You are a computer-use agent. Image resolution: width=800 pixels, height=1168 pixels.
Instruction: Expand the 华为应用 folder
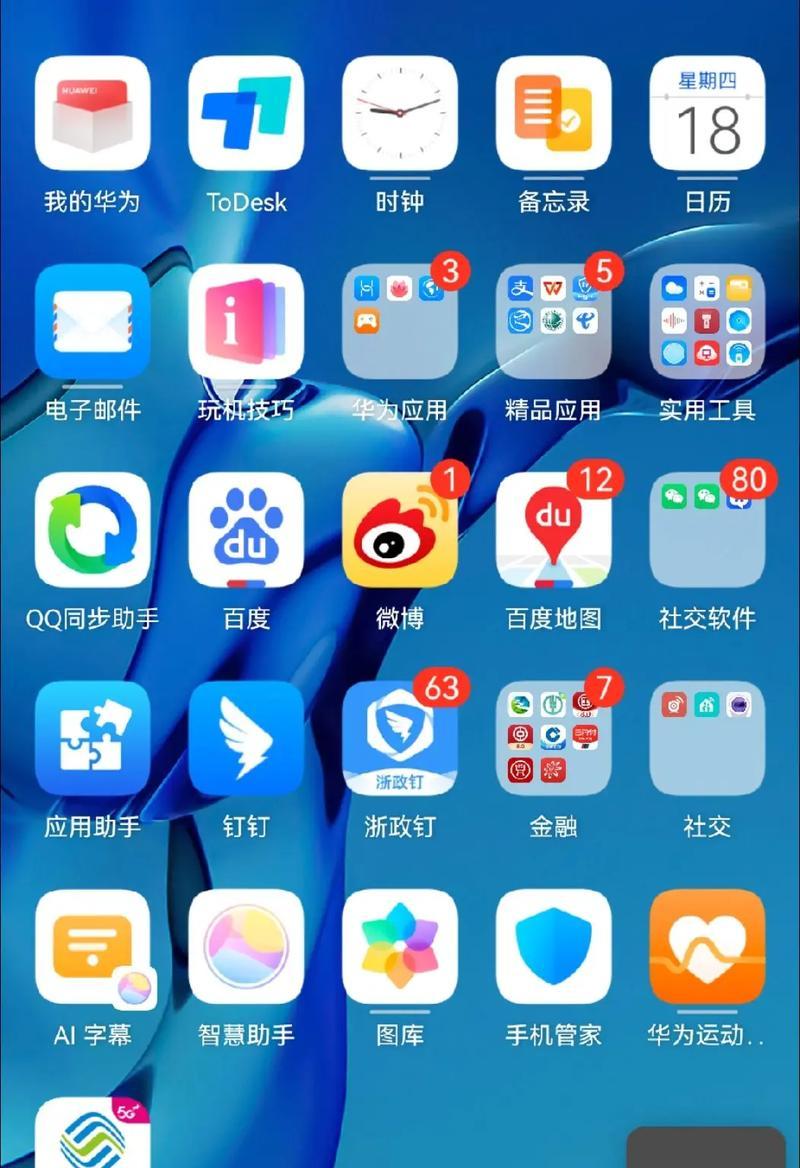tap(400, 322)
